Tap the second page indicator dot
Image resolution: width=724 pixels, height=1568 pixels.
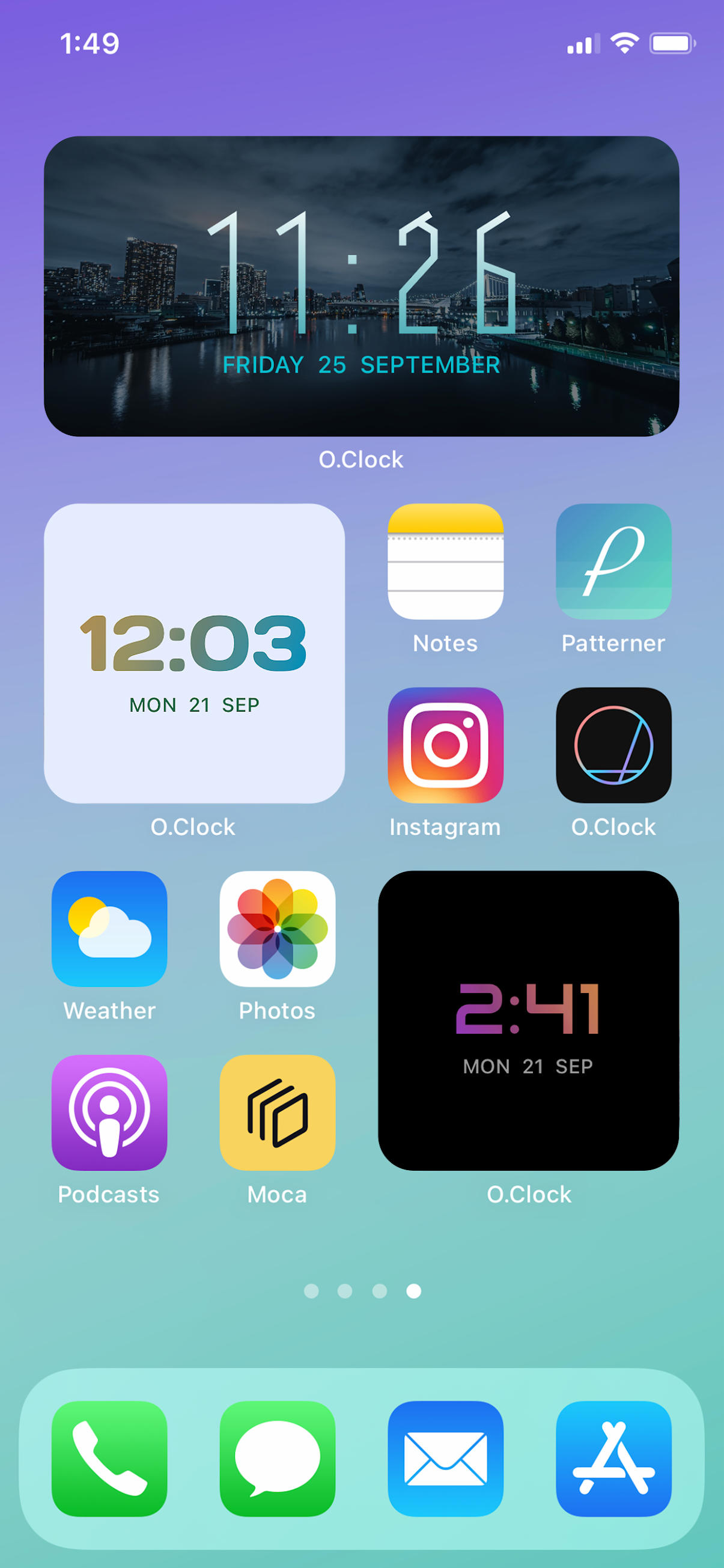pyautogui.click(x=344, y=1292)
